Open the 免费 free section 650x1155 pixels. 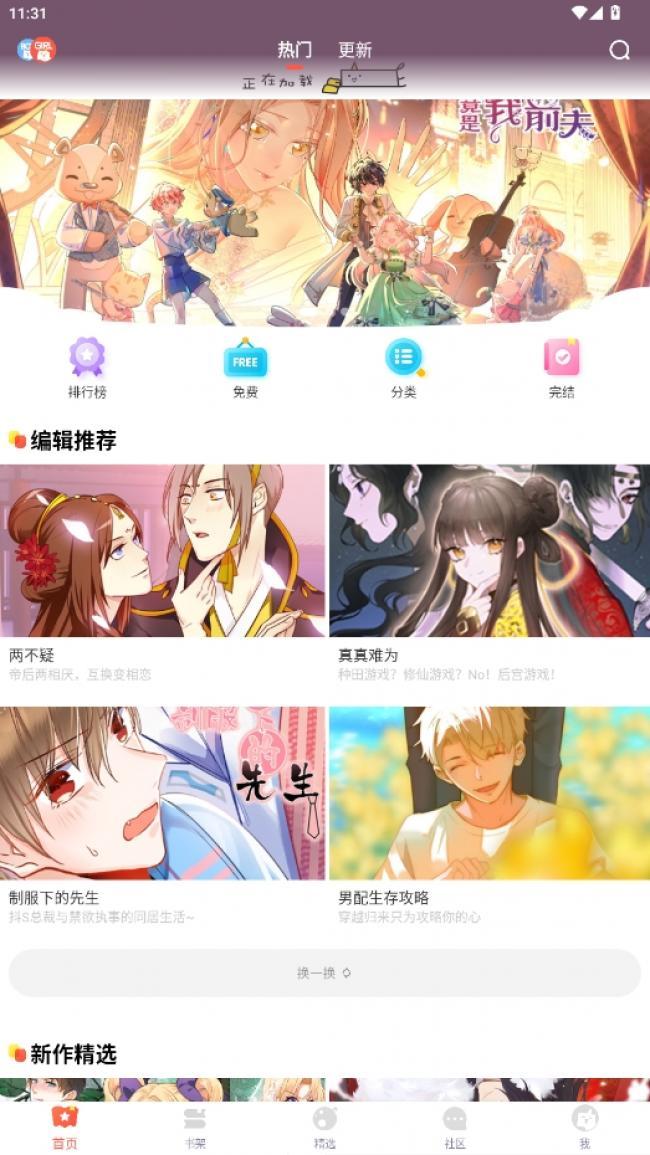pos(245,367)
